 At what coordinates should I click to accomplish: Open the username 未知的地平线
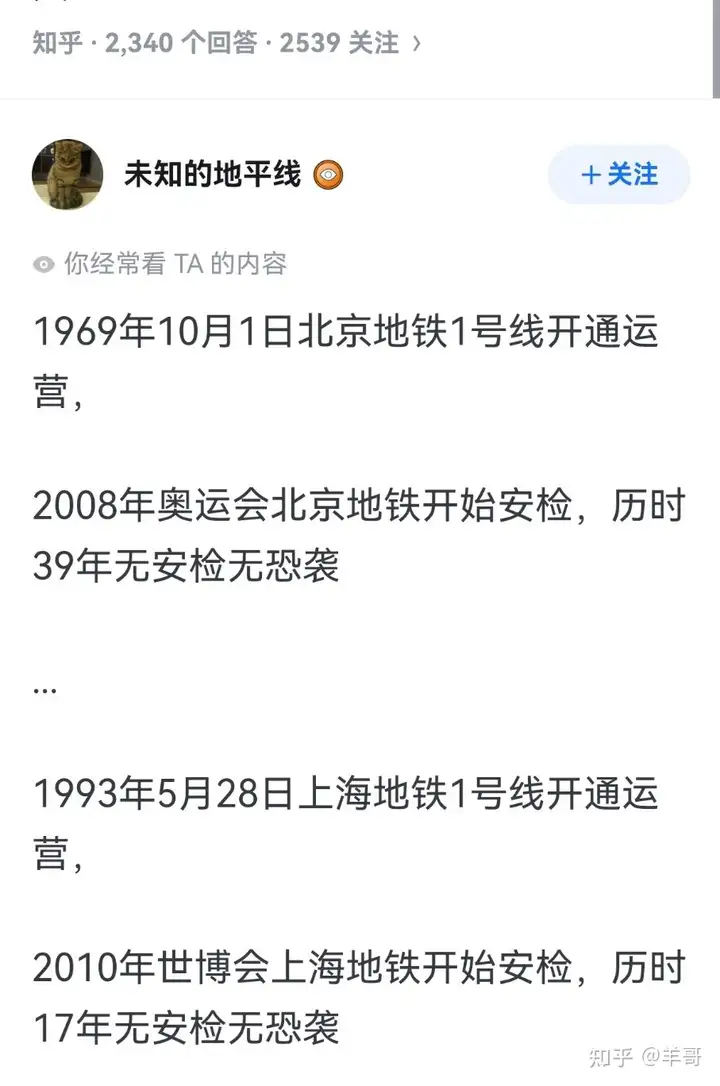pyautogui.click(x=212, y=175)
